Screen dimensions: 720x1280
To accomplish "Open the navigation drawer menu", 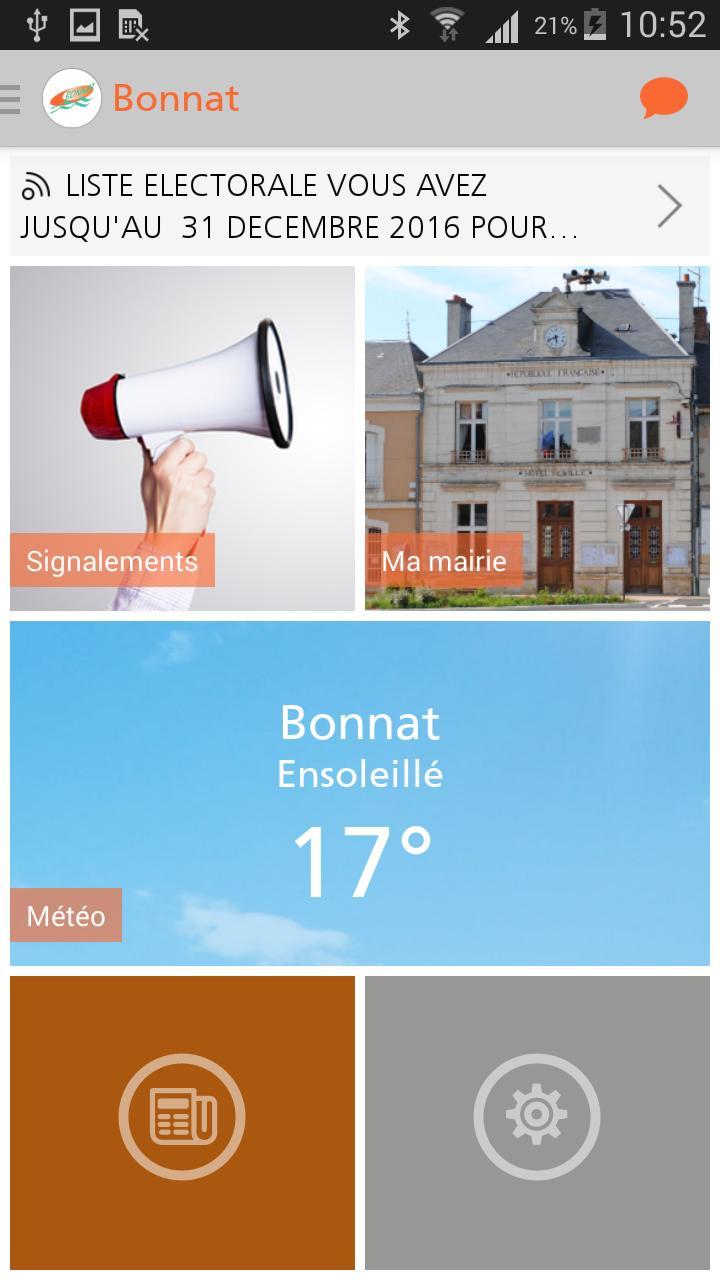I will coord(13,97).
